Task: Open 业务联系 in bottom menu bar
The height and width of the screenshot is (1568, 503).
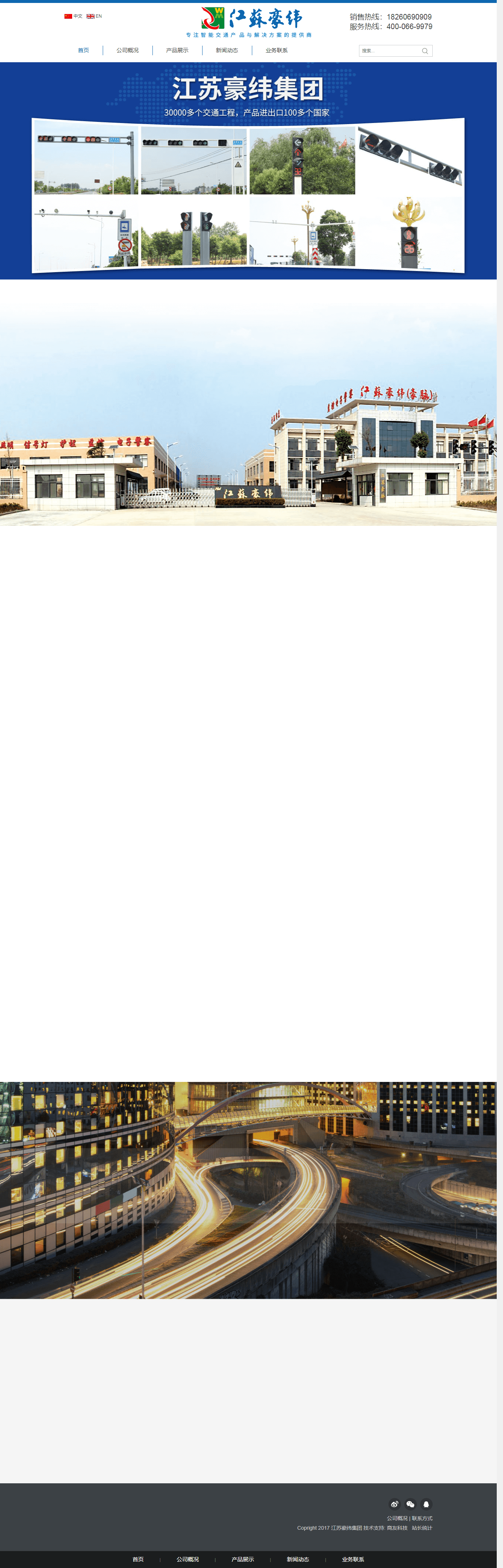Action: pyautogui.click(x=353, y=1560)
